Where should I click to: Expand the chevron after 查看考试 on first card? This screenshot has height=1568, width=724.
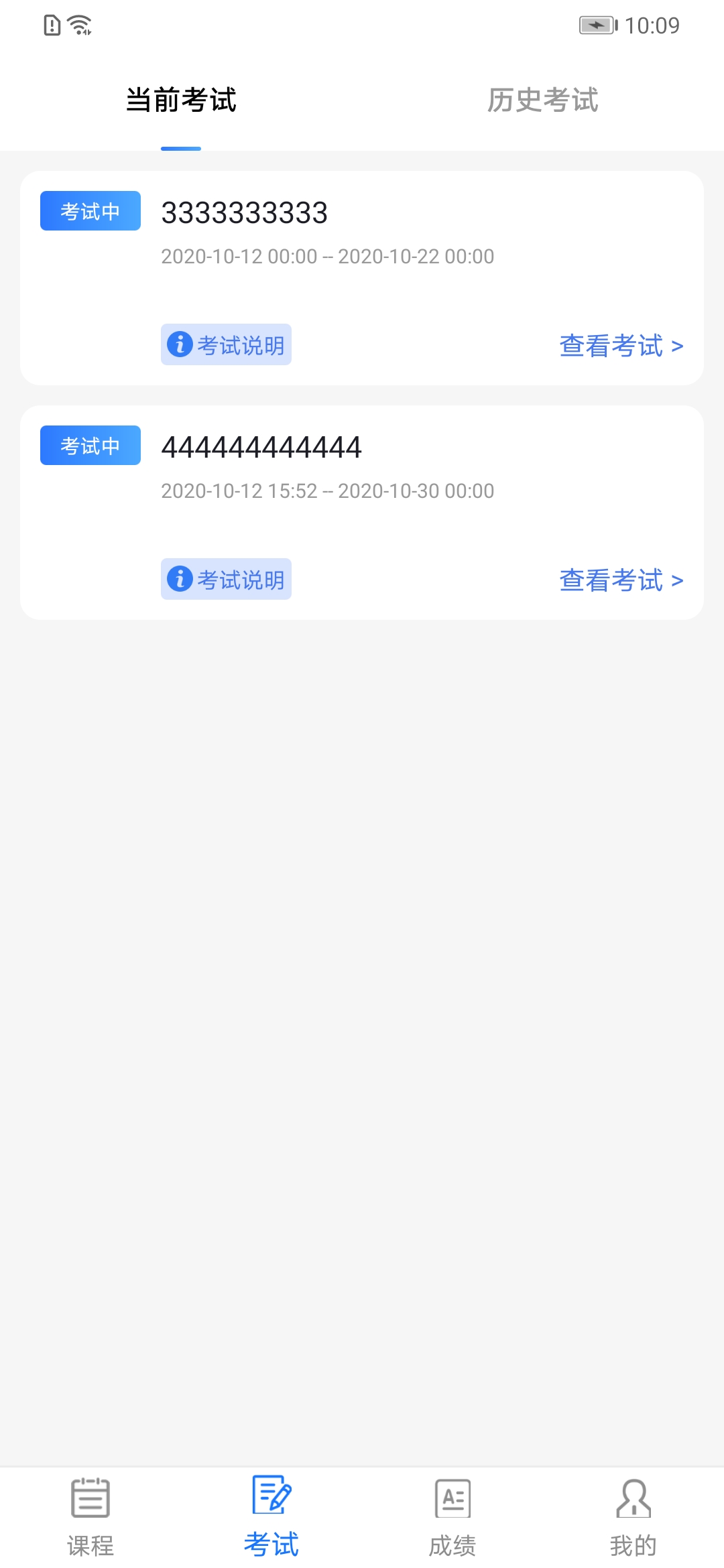coord(677,346)
